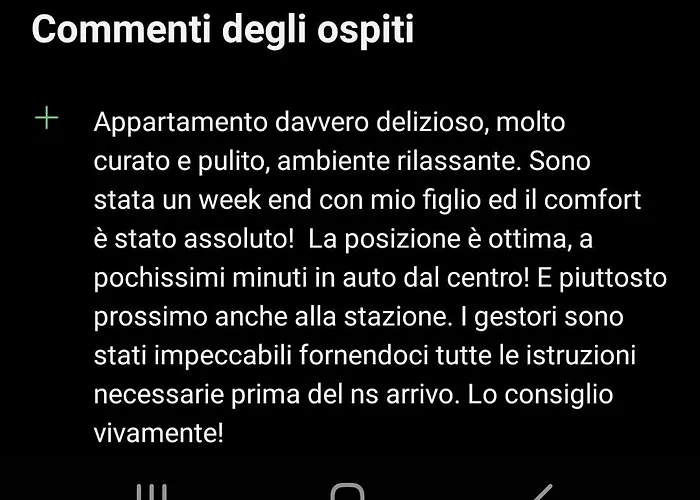This screenshot has height=500, width=700.
Task: Tap the system back button
Action: point(541,492)
